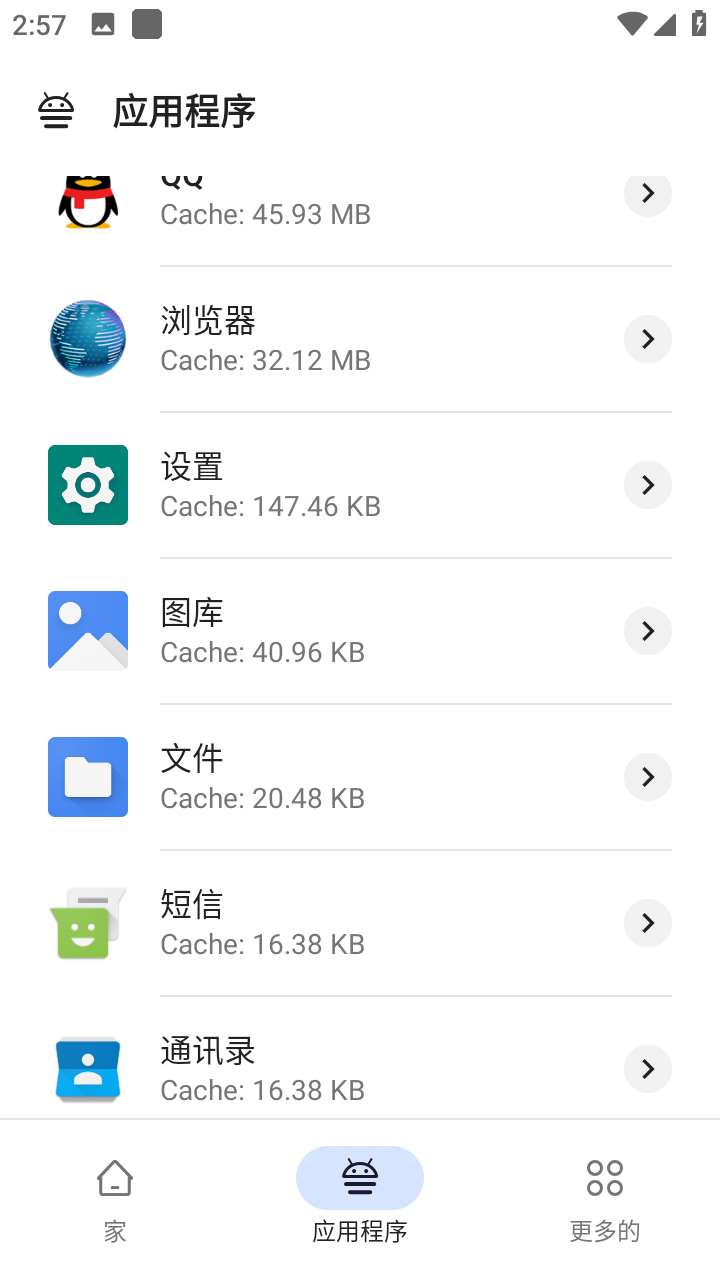Switch to the 家 home tab
The height and width of the screenshot is (1280, 720).
click(115, 1200)
